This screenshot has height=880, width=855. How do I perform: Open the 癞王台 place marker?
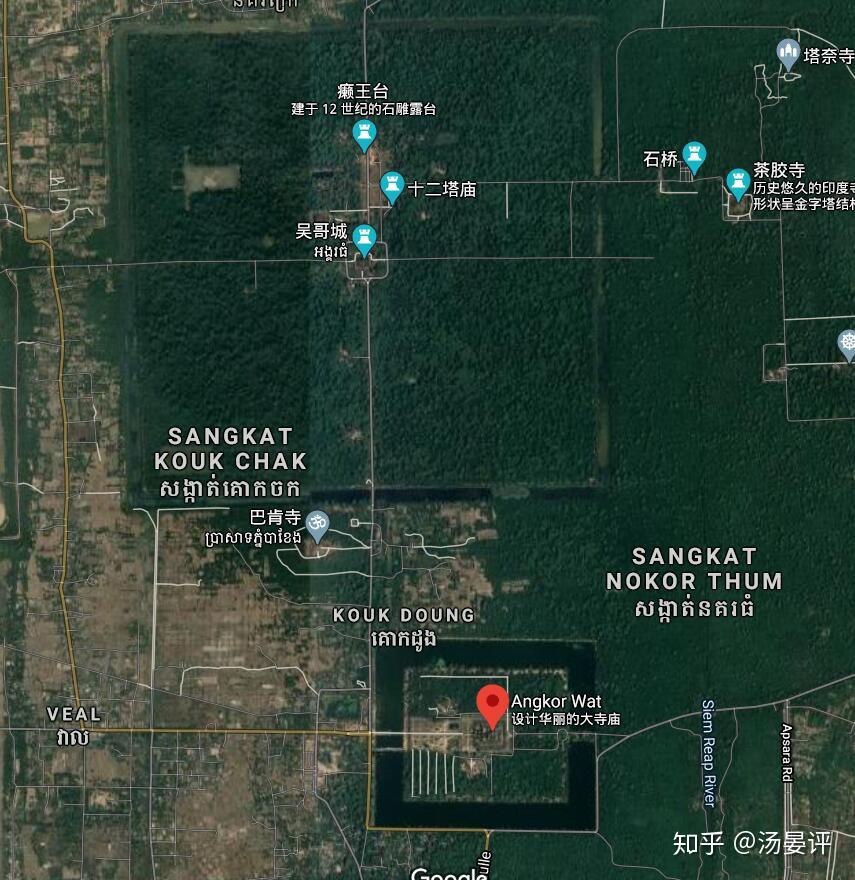365,134
